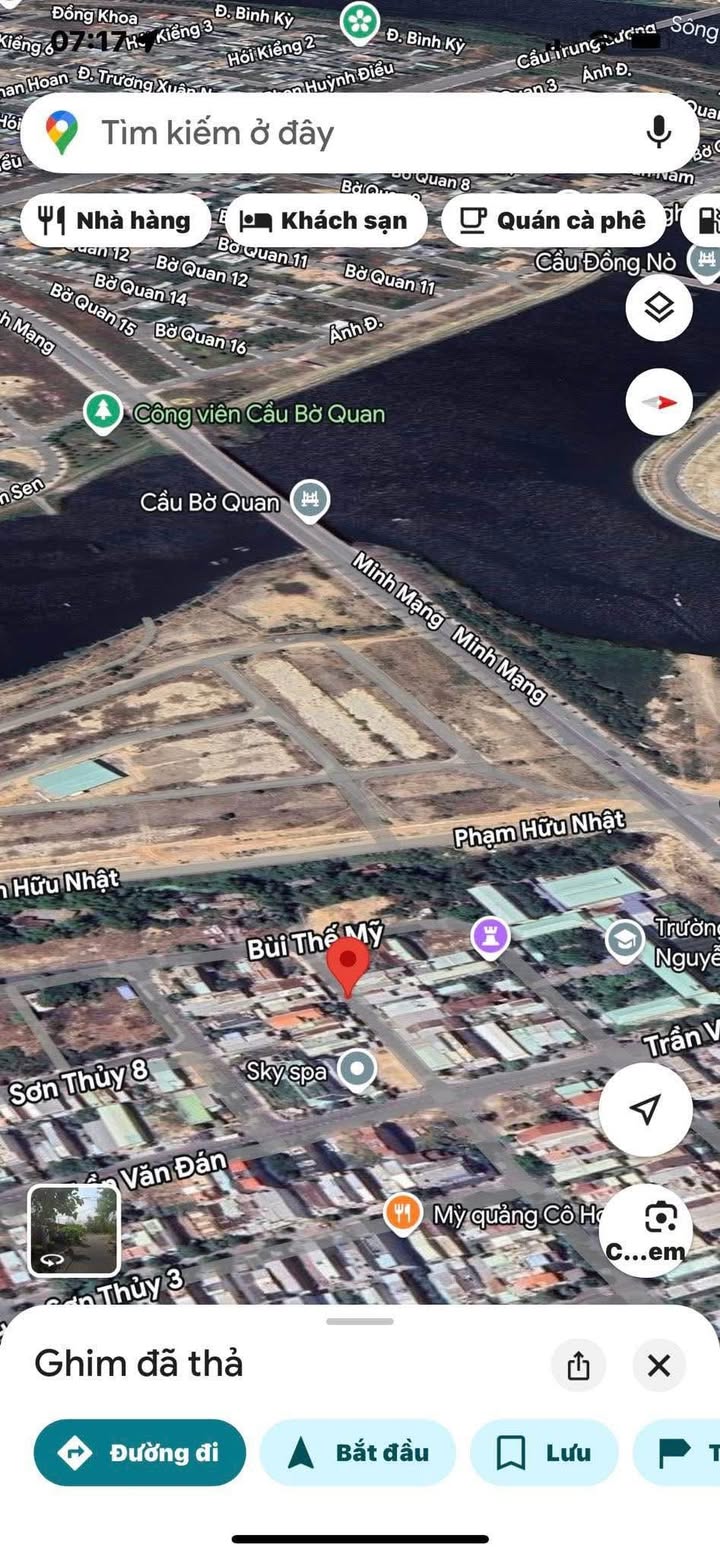Open the Mỳ quảng restaurant marker
720x1557 pixels.
[x=402, y=1214]
